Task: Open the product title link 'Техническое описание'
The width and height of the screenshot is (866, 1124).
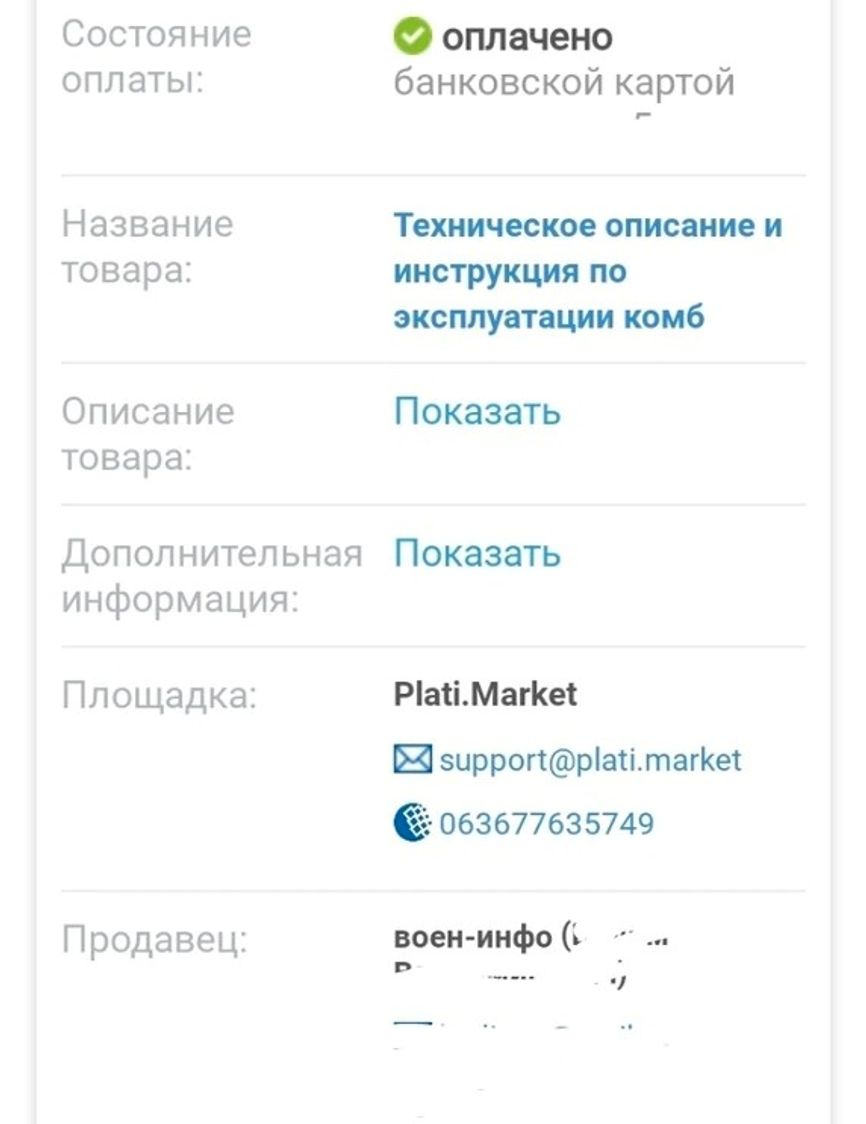Action: coord(587,271)
